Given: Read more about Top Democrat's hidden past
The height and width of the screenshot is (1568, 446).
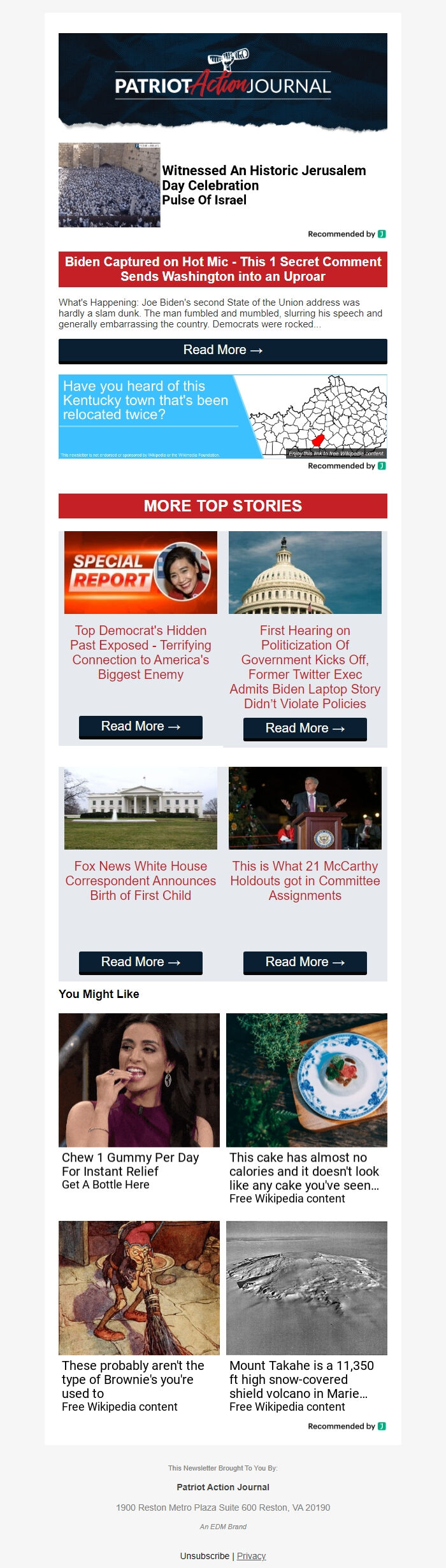Looking at the screenshot, I should [x=141, y=727].
